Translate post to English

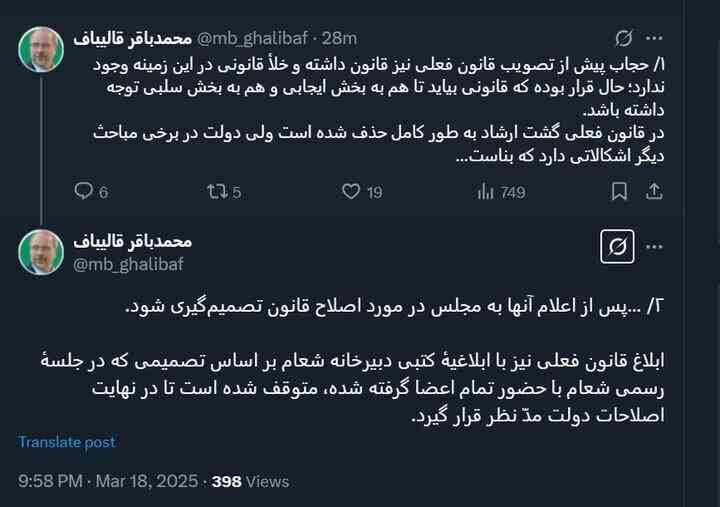point(67,442)
